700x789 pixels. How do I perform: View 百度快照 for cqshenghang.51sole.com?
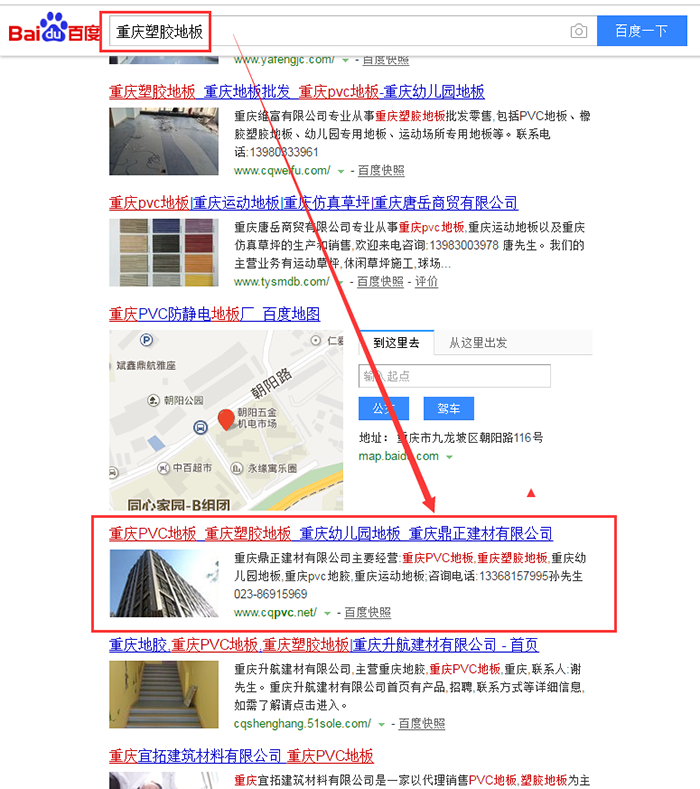click(x=421, y=723)
